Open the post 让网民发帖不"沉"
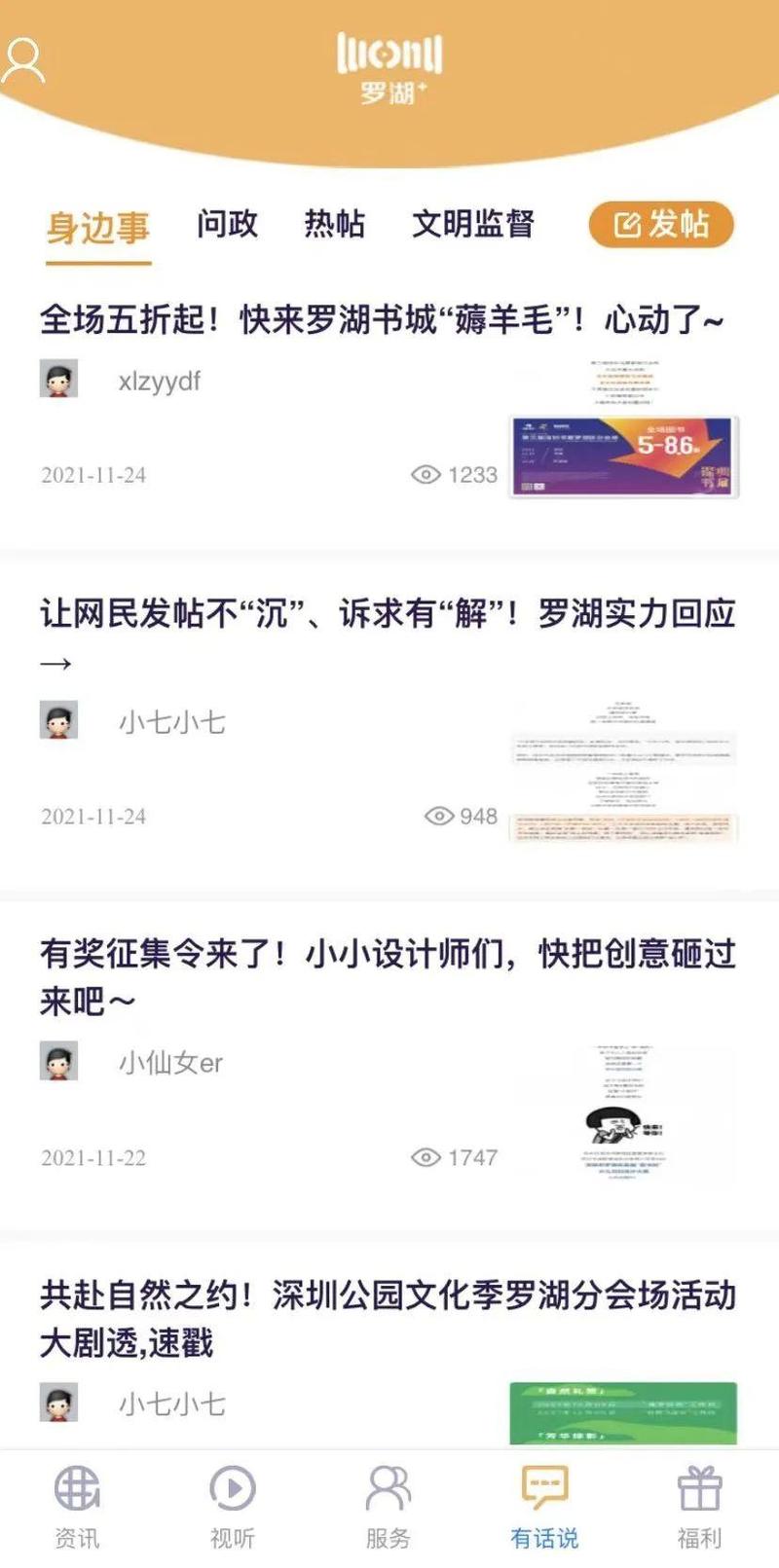Image resolution: width=779 pixels, height=1568 pixels. 387,614
